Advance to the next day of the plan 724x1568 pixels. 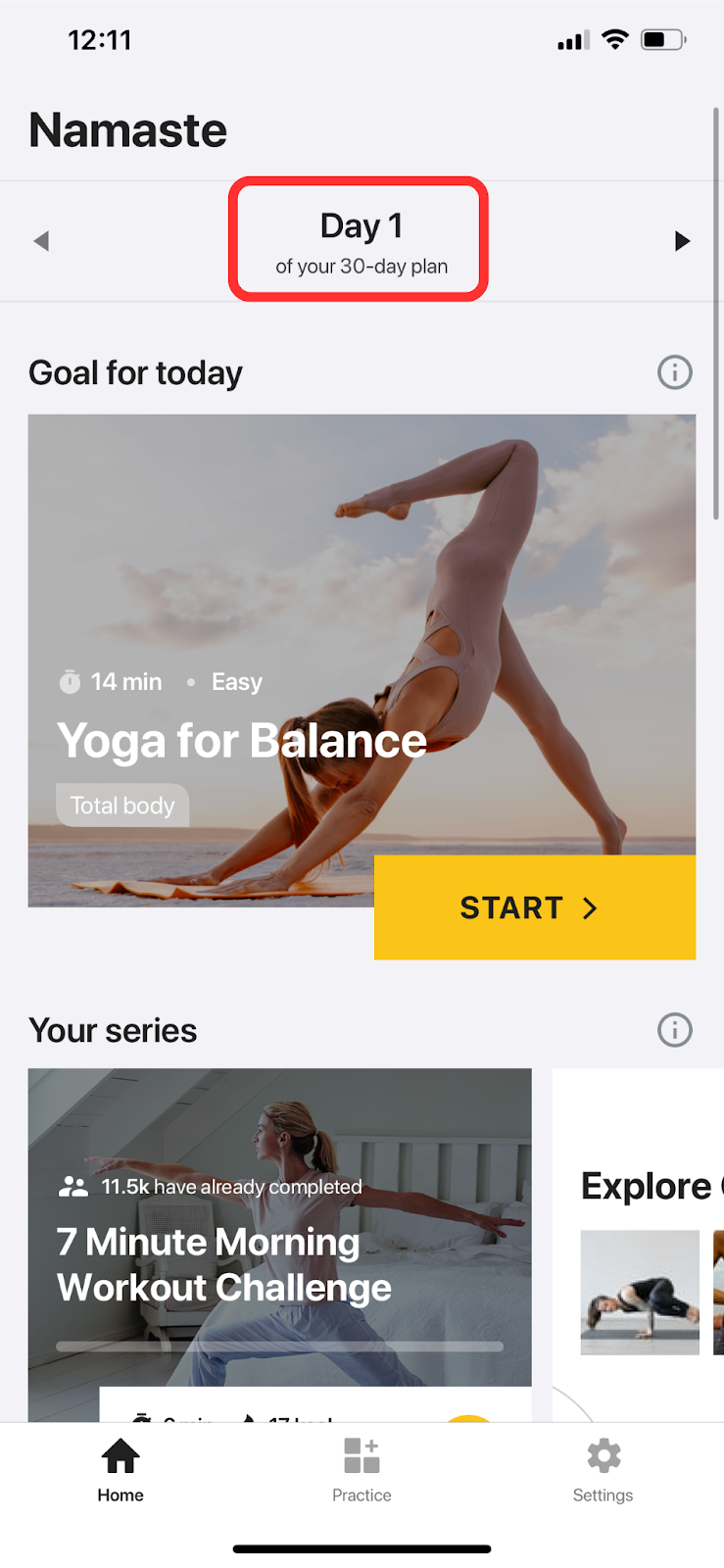pyautogui.click(x=683, y=241)
